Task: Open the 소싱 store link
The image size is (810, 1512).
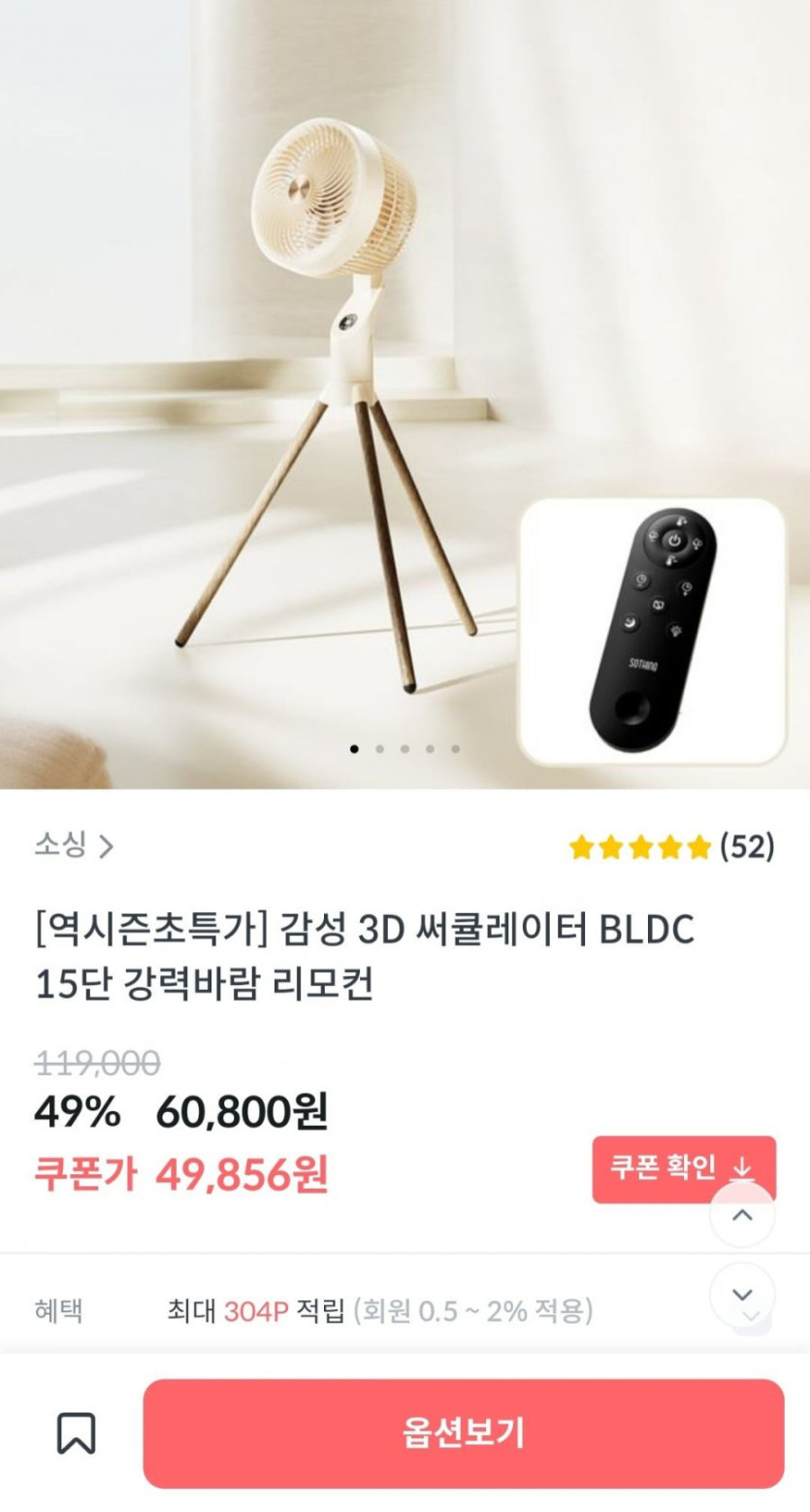Action: (x=75, y=846)
